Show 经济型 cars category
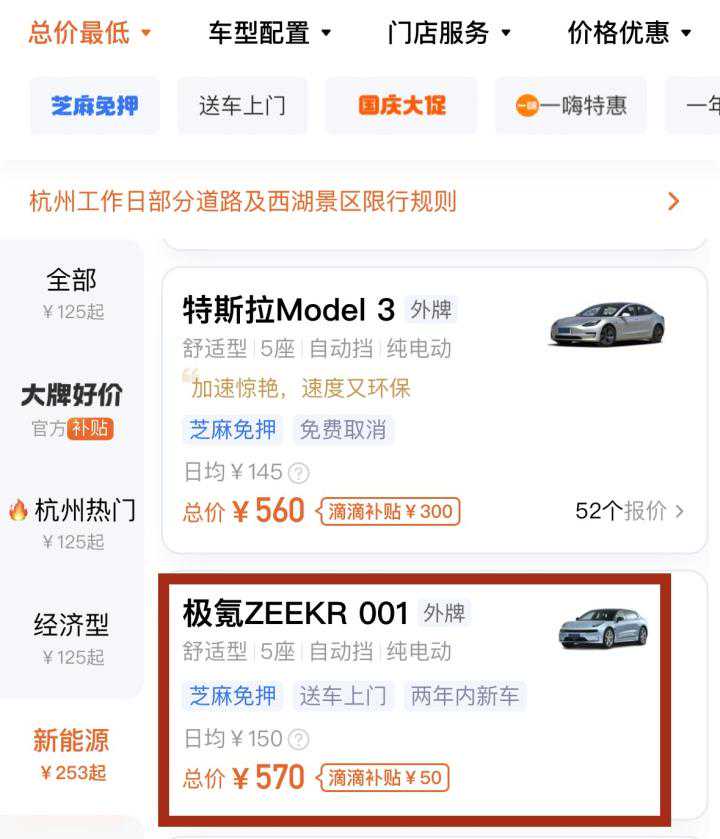Screen dimensions: 720x839 (72, 639)
